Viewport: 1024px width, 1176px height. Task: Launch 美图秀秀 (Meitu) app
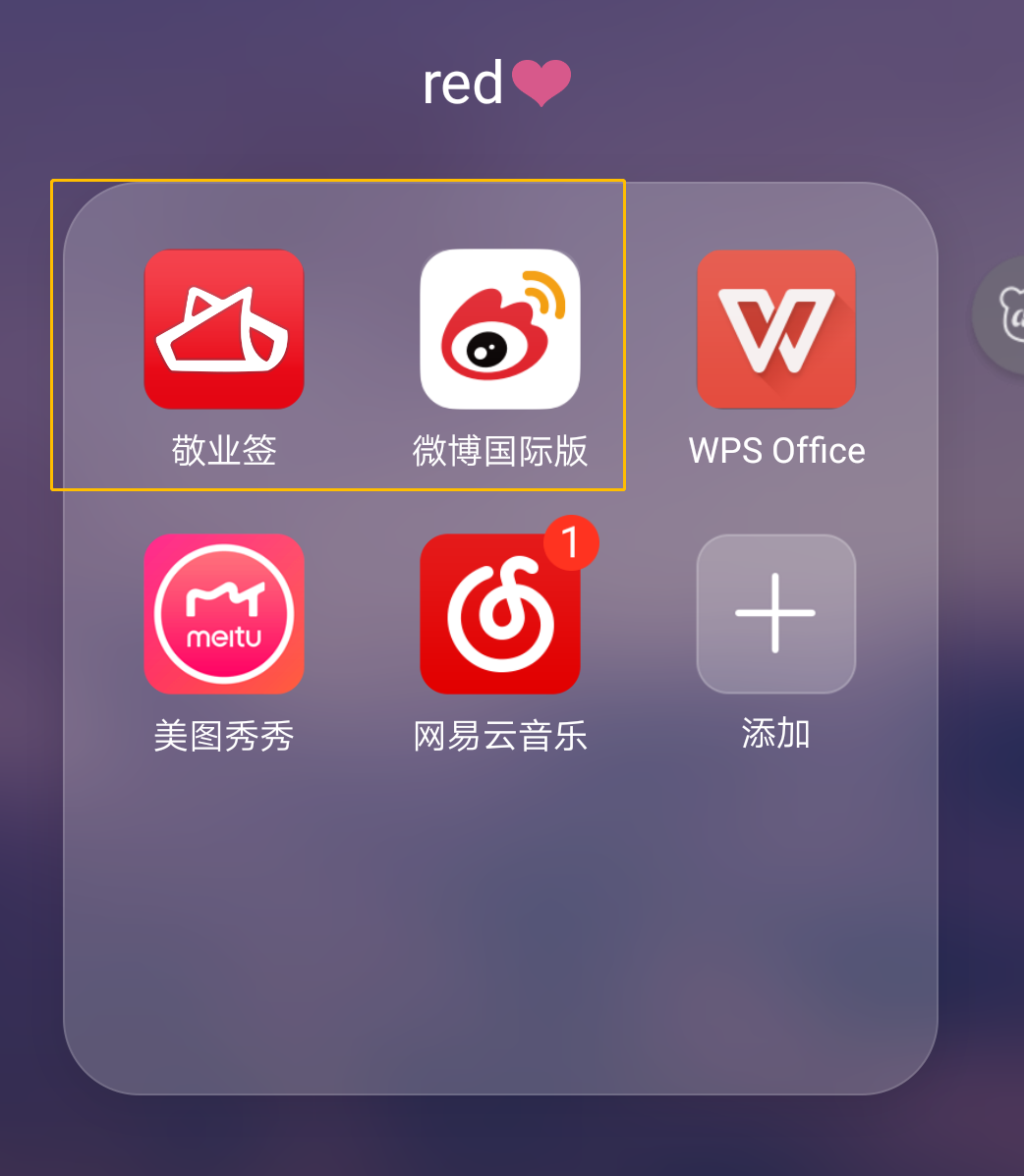[224, 614]
